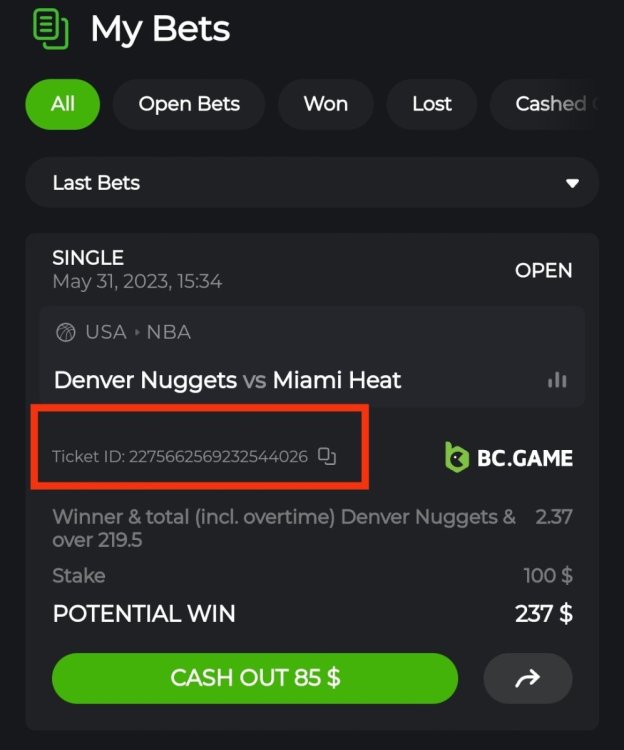Cash out the bet for 85 $
Screen dimensions: 624x750
click(x=255, y=678)
